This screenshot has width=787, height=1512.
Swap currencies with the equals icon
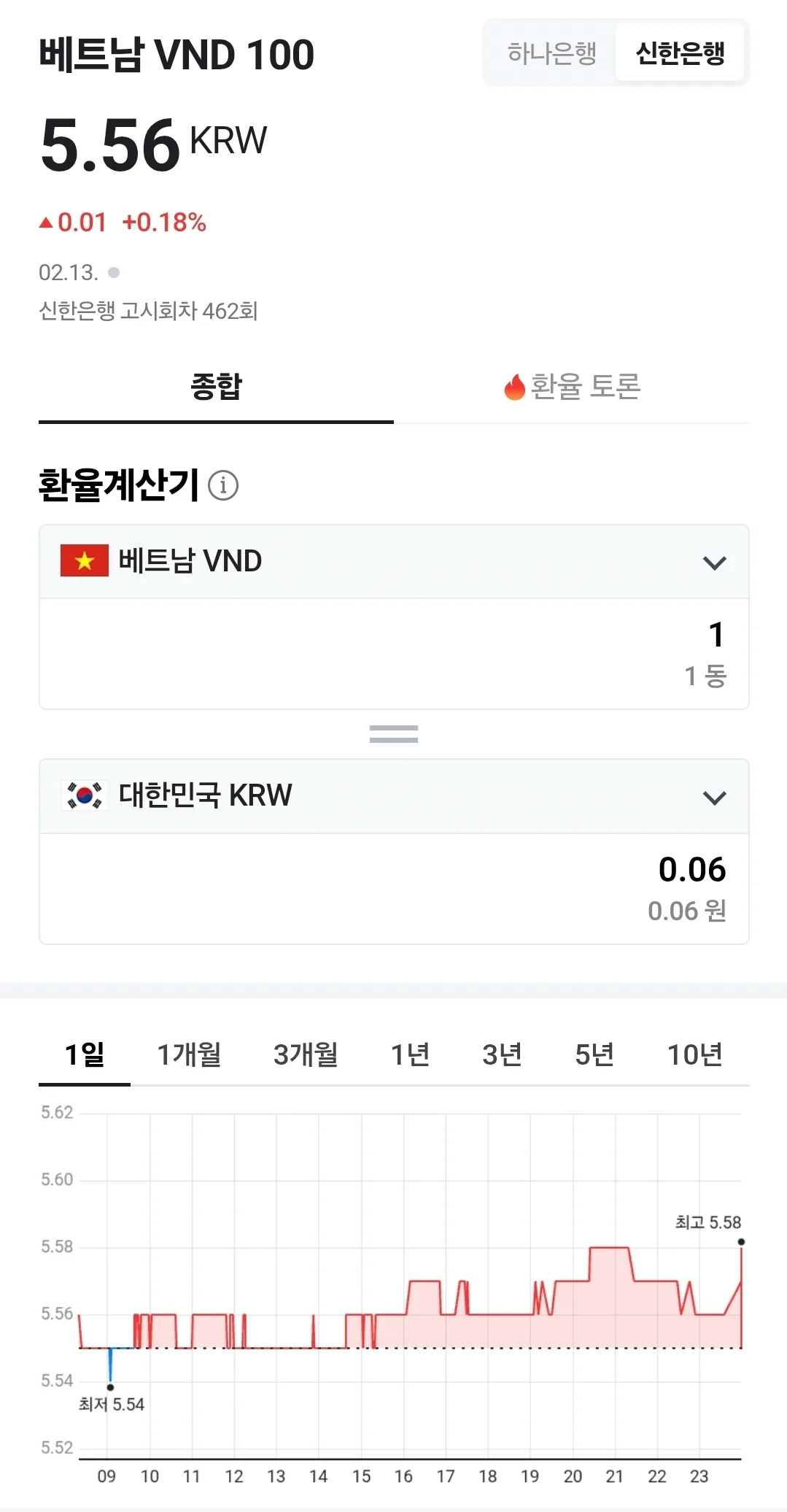point(394,734)
